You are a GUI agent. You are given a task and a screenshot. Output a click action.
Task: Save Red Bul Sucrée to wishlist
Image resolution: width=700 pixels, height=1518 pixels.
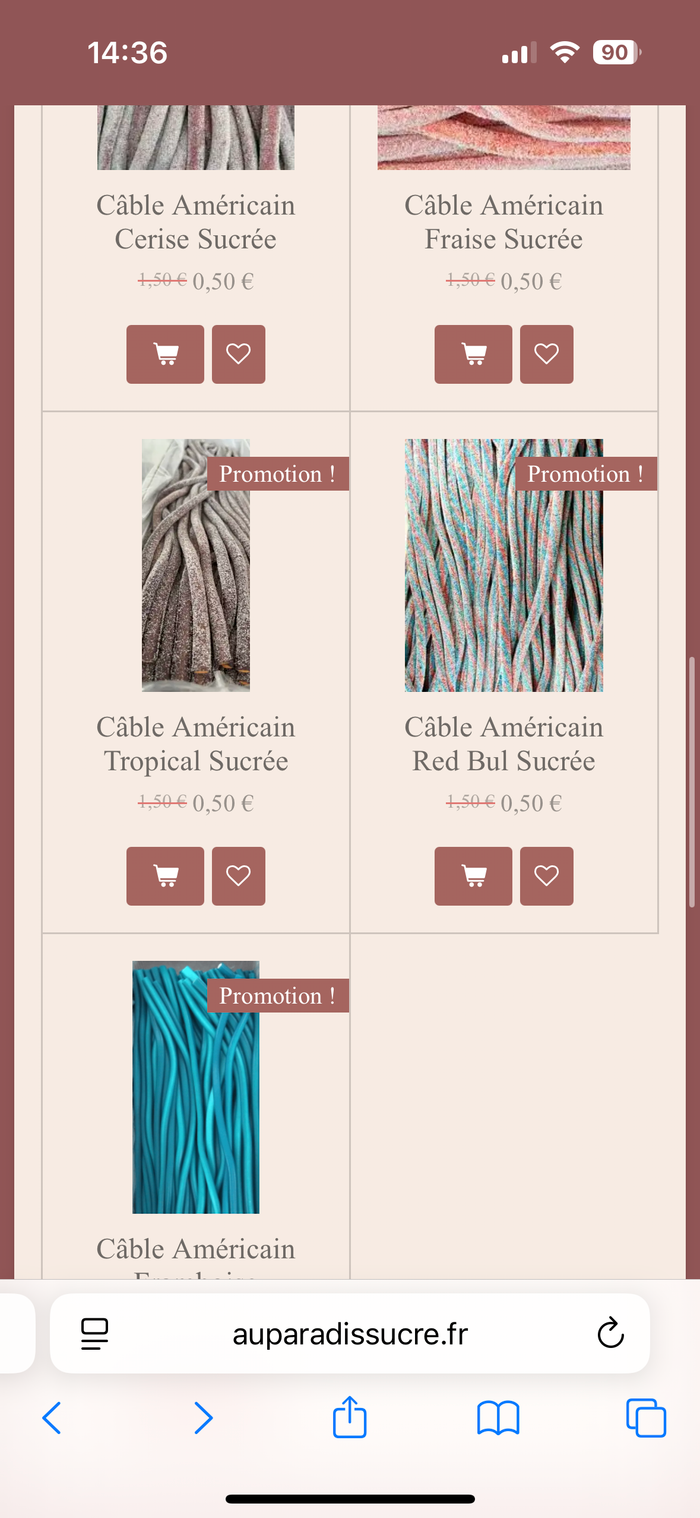[546, 876]
